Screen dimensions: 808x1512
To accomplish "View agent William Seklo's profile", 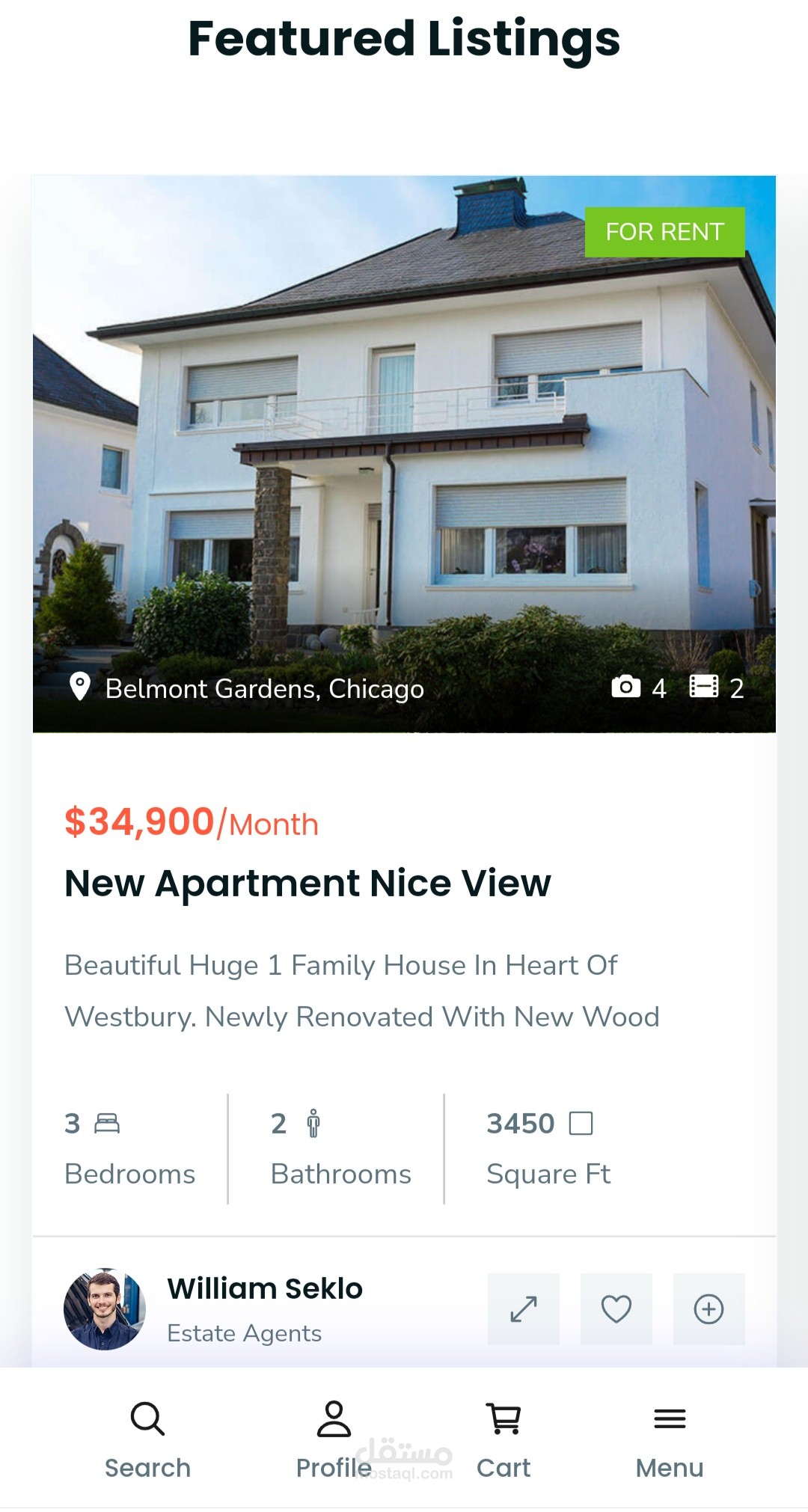I will pyautogui.click(x=264, y=1289).
